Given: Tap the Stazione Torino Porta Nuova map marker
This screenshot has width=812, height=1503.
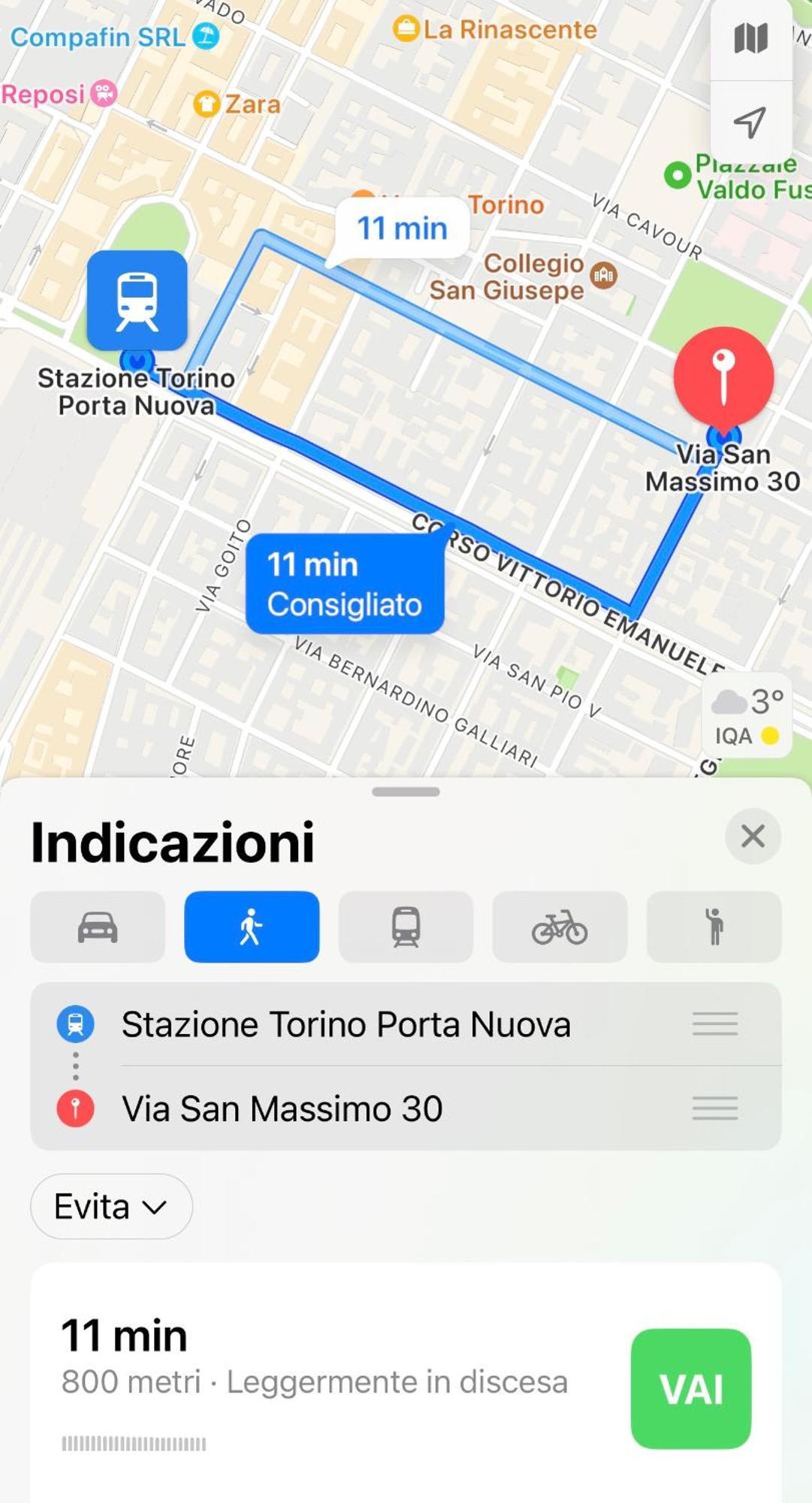Looking at the screenshot, I should pos(137,301).
